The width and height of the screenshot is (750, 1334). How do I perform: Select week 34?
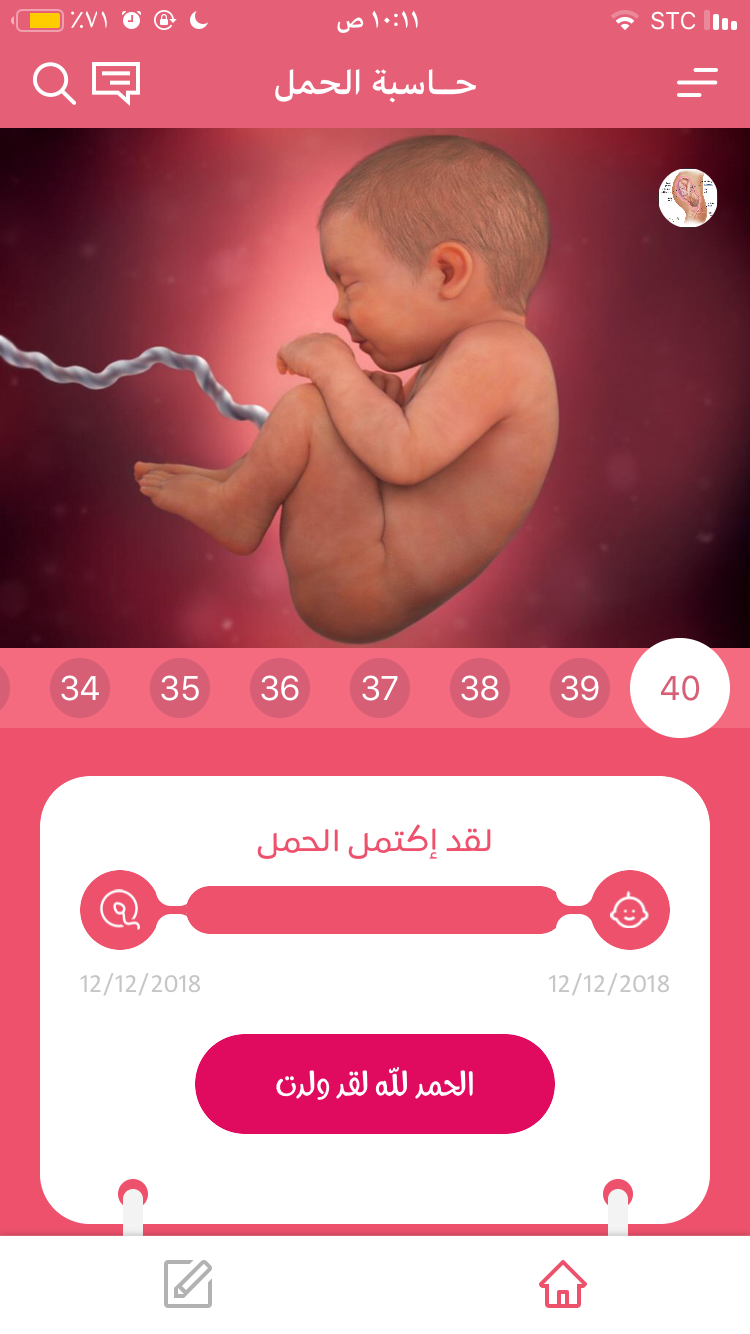pos(80,688)
